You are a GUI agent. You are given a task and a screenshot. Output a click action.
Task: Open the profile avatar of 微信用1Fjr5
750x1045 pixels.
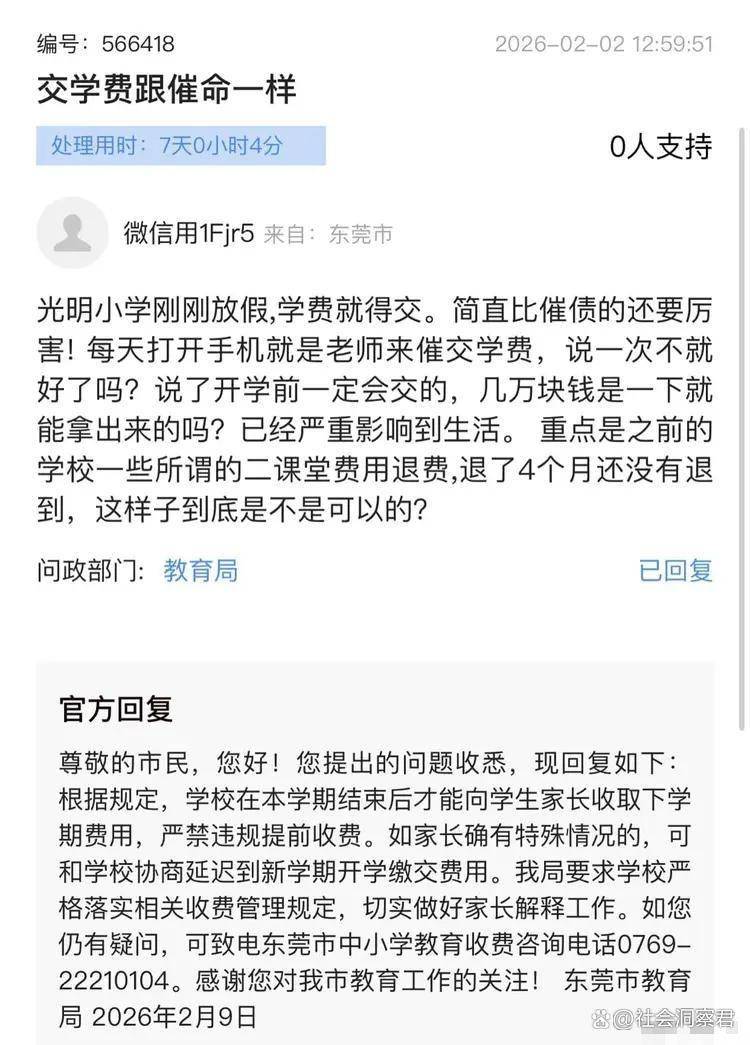pos(72,233)
